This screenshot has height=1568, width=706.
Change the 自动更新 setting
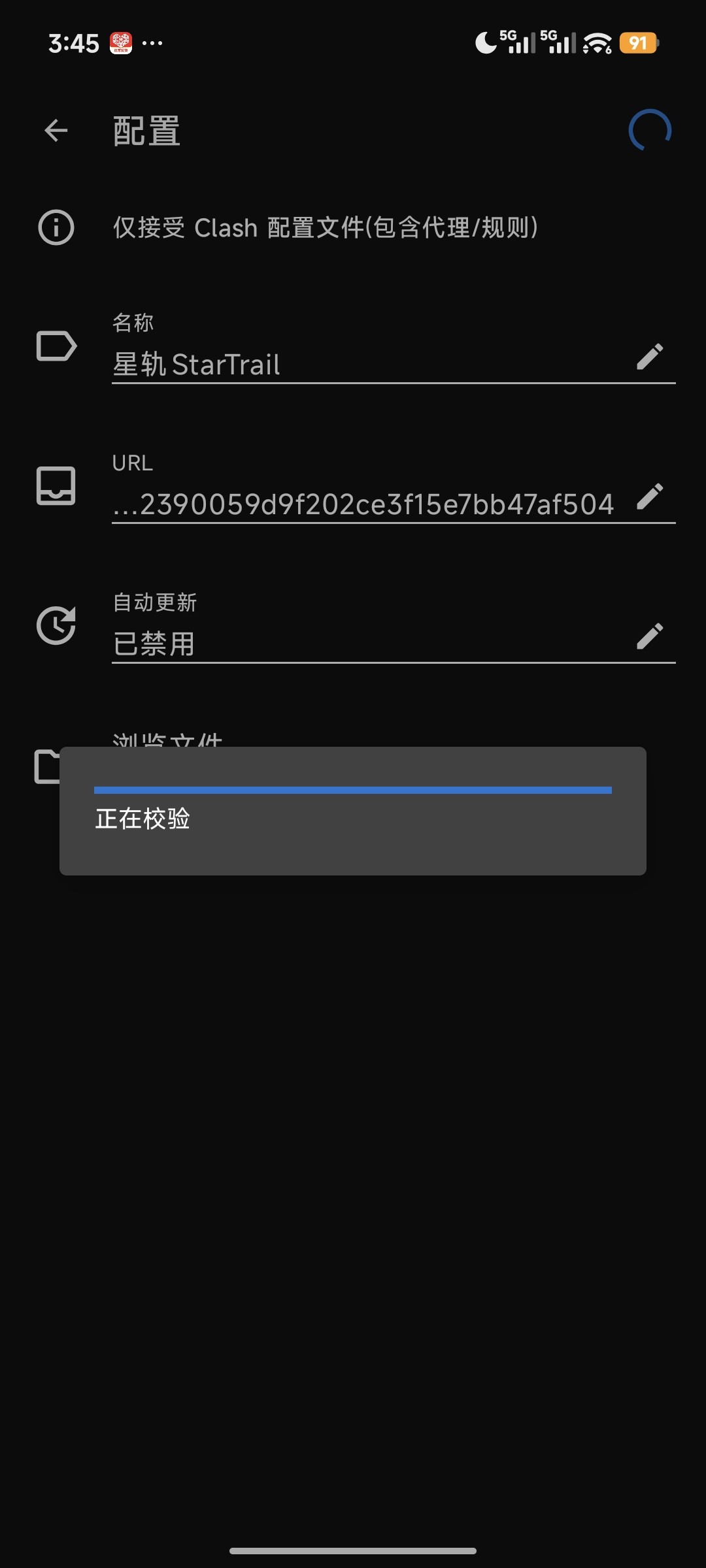point(649,636)
